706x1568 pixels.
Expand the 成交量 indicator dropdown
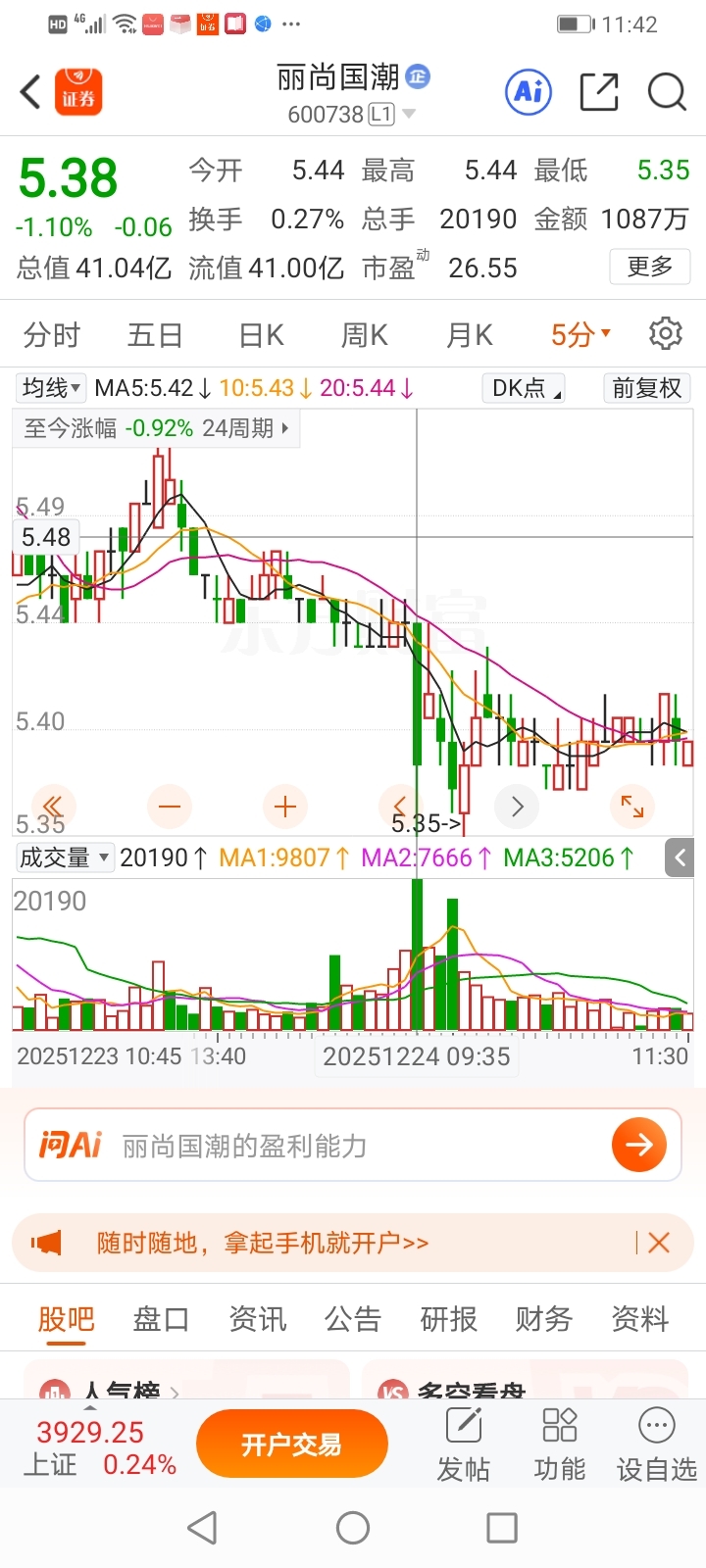click(65, 857)
